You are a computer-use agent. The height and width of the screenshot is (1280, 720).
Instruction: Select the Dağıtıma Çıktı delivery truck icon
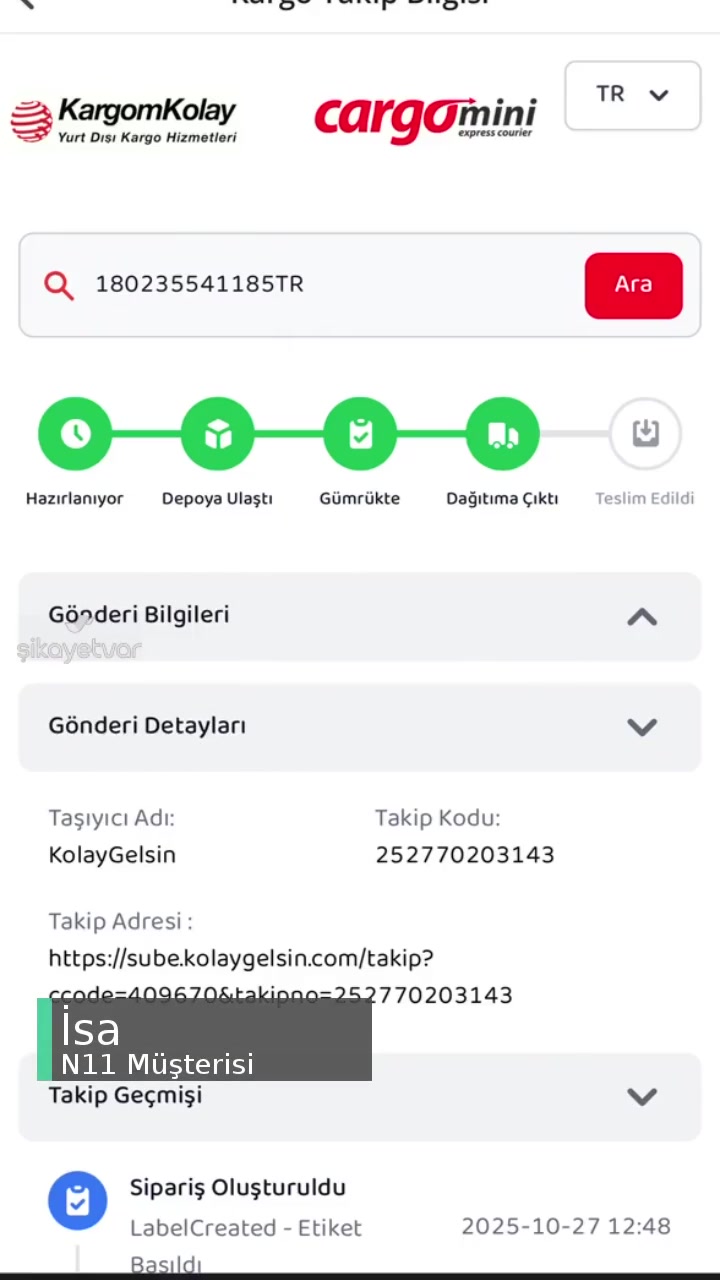pyautogui.click(x=502, y=433)
